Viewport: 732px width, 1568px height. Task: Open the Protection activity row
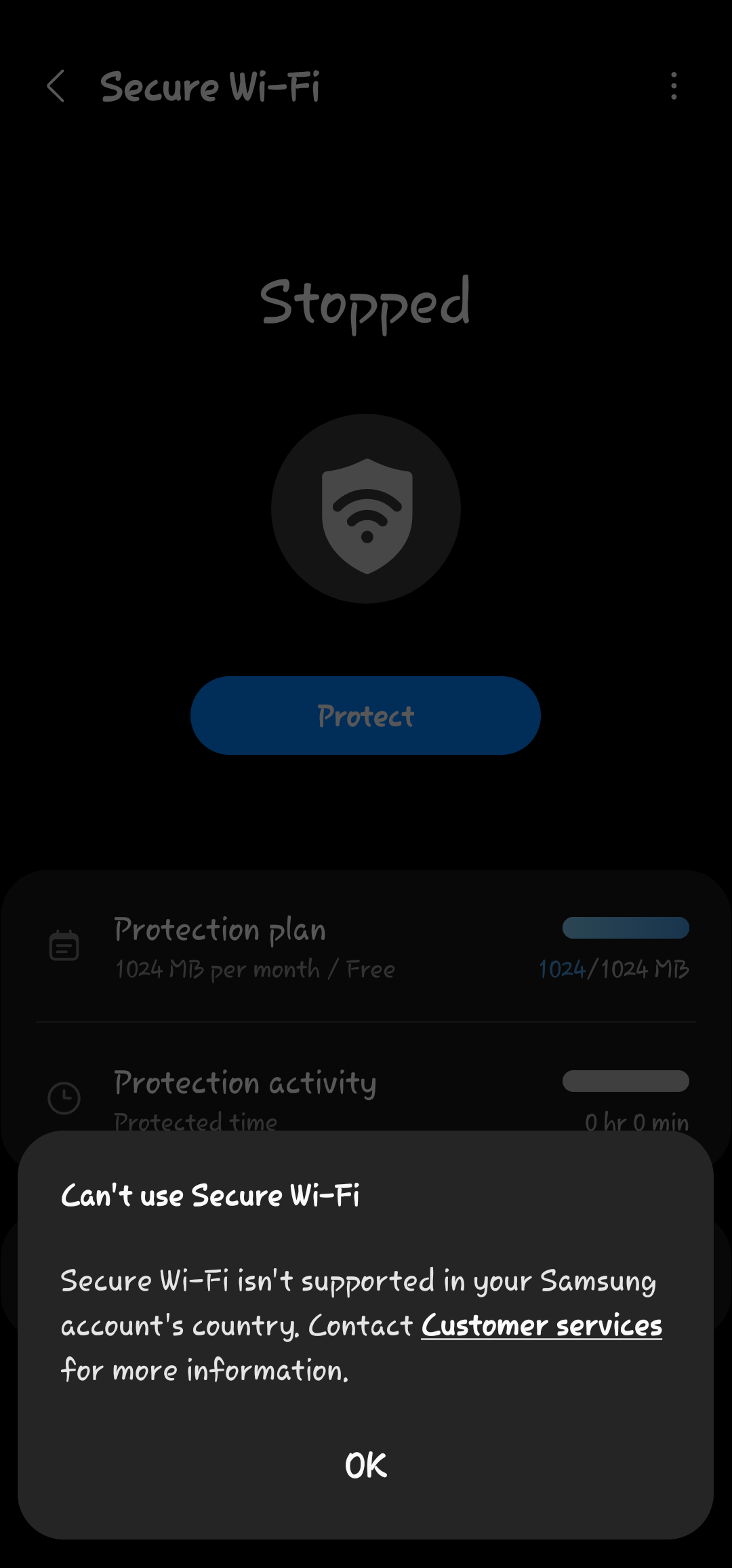tap(366, 1091)
